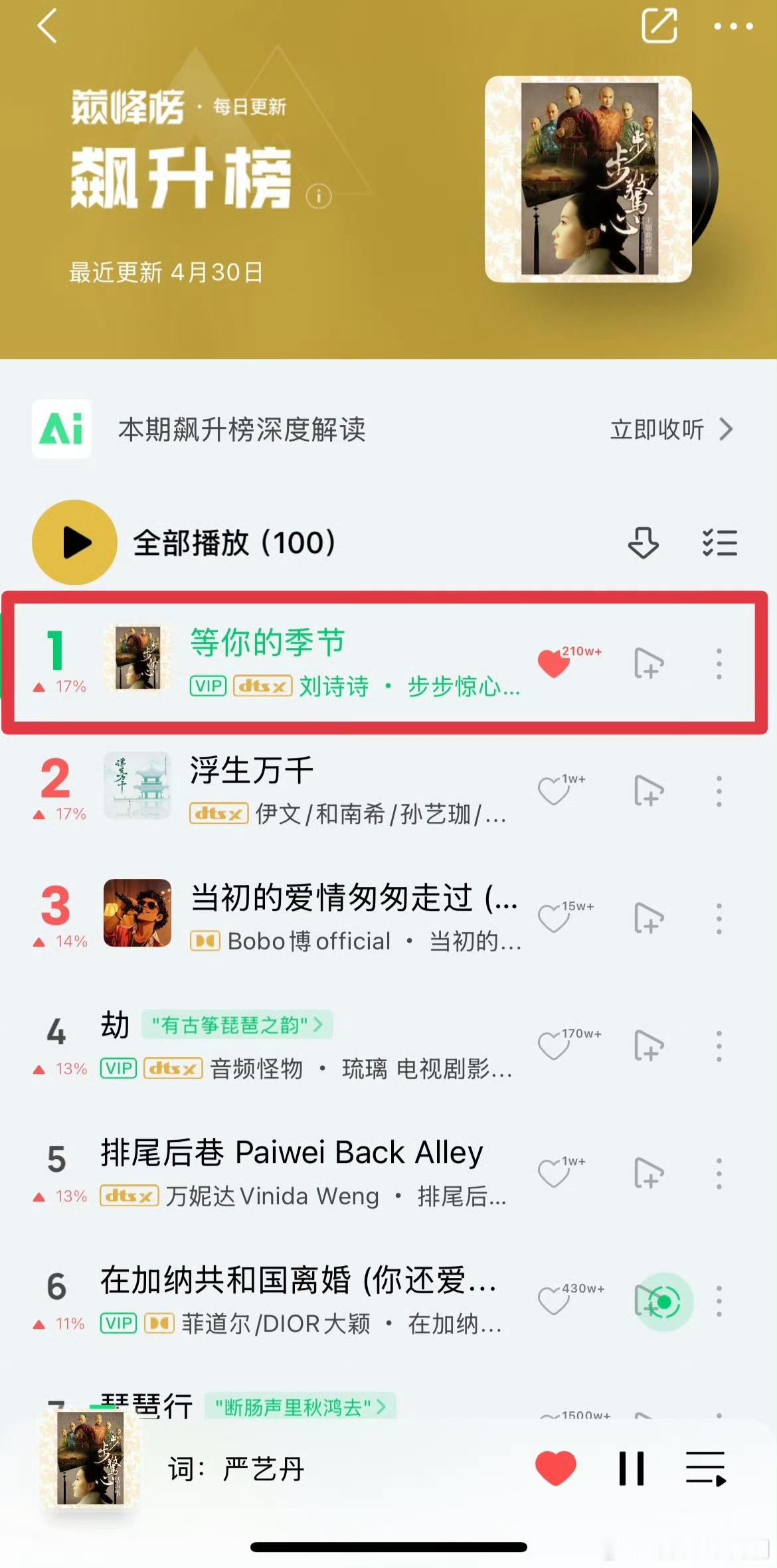
Task: Play all 100 songs with 全部播放
Action: (74, 542)
